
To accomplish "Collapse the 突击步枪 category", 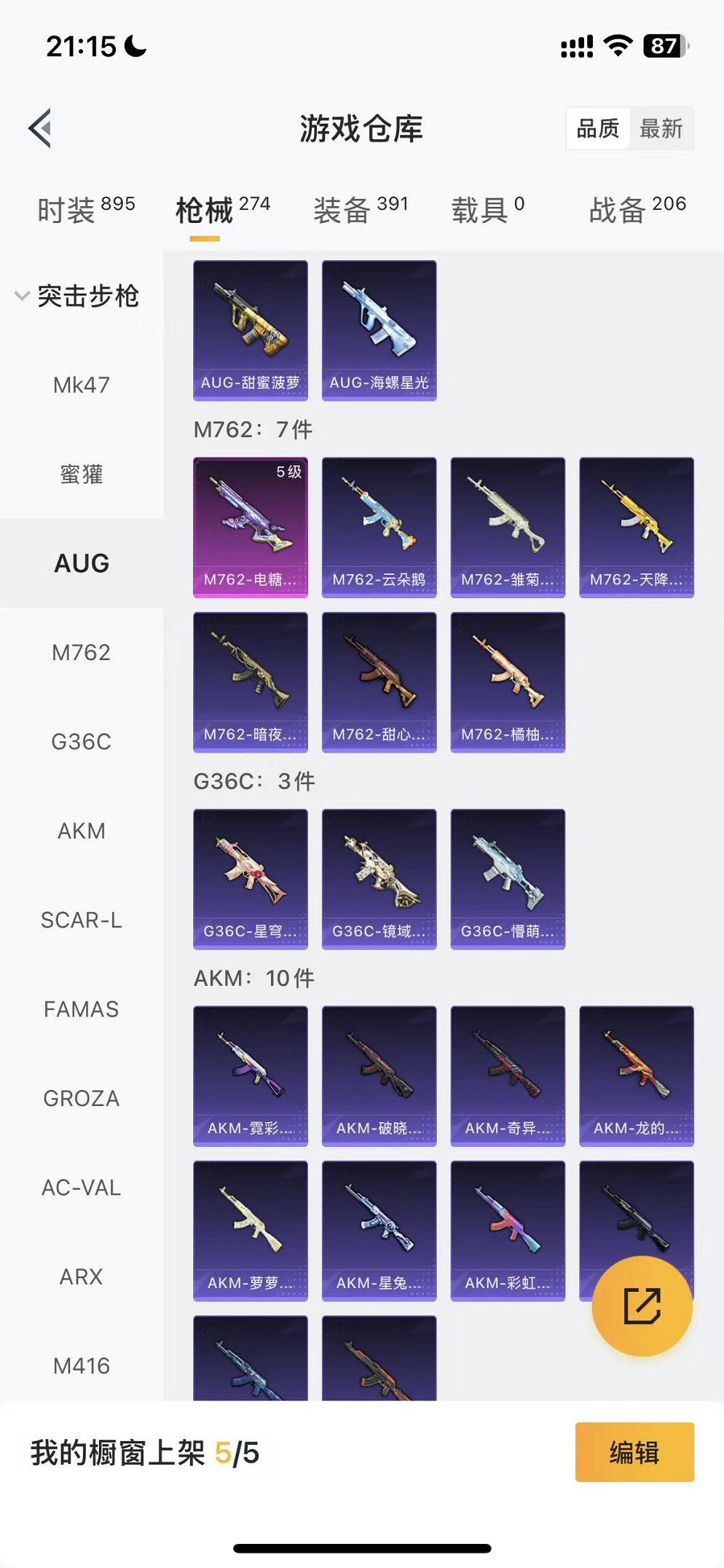I will [76, 296].
